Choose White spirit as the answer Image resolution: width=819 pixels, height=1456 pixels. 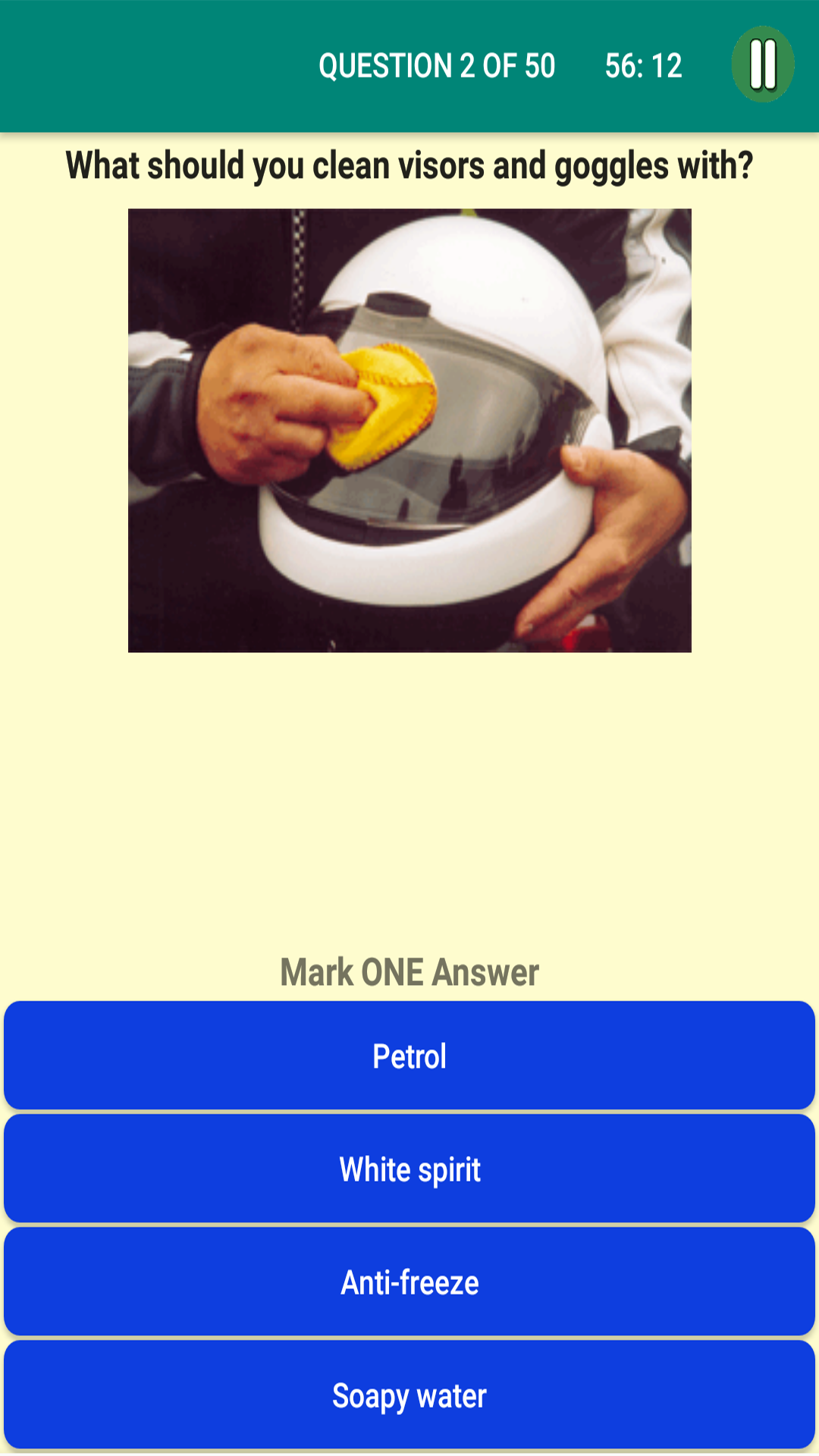click(409, 1169)
